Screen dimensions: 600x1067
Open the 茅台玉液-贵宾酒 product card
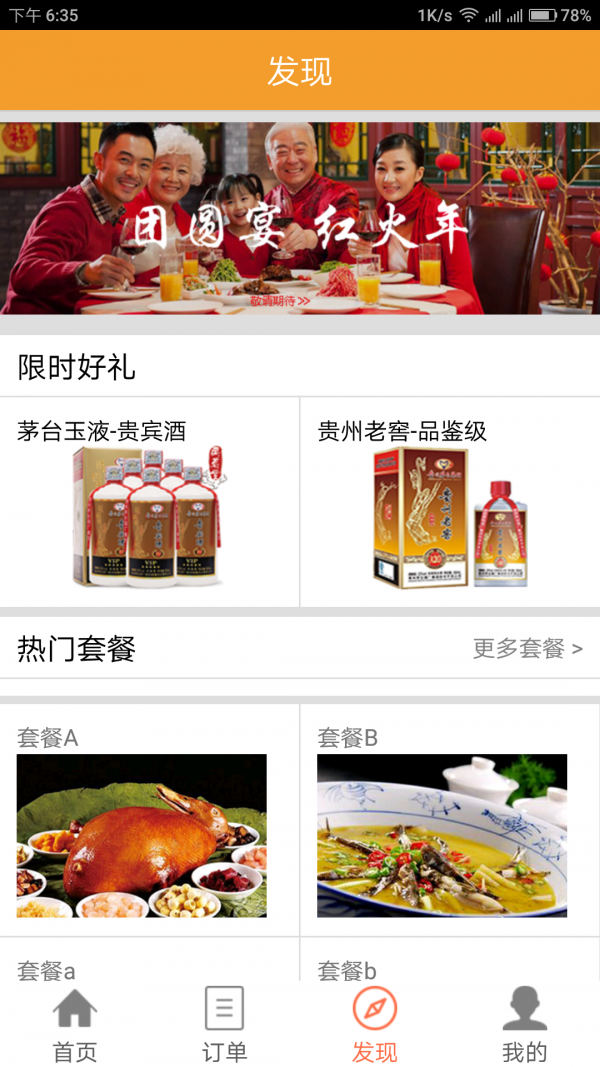[149, 503]
